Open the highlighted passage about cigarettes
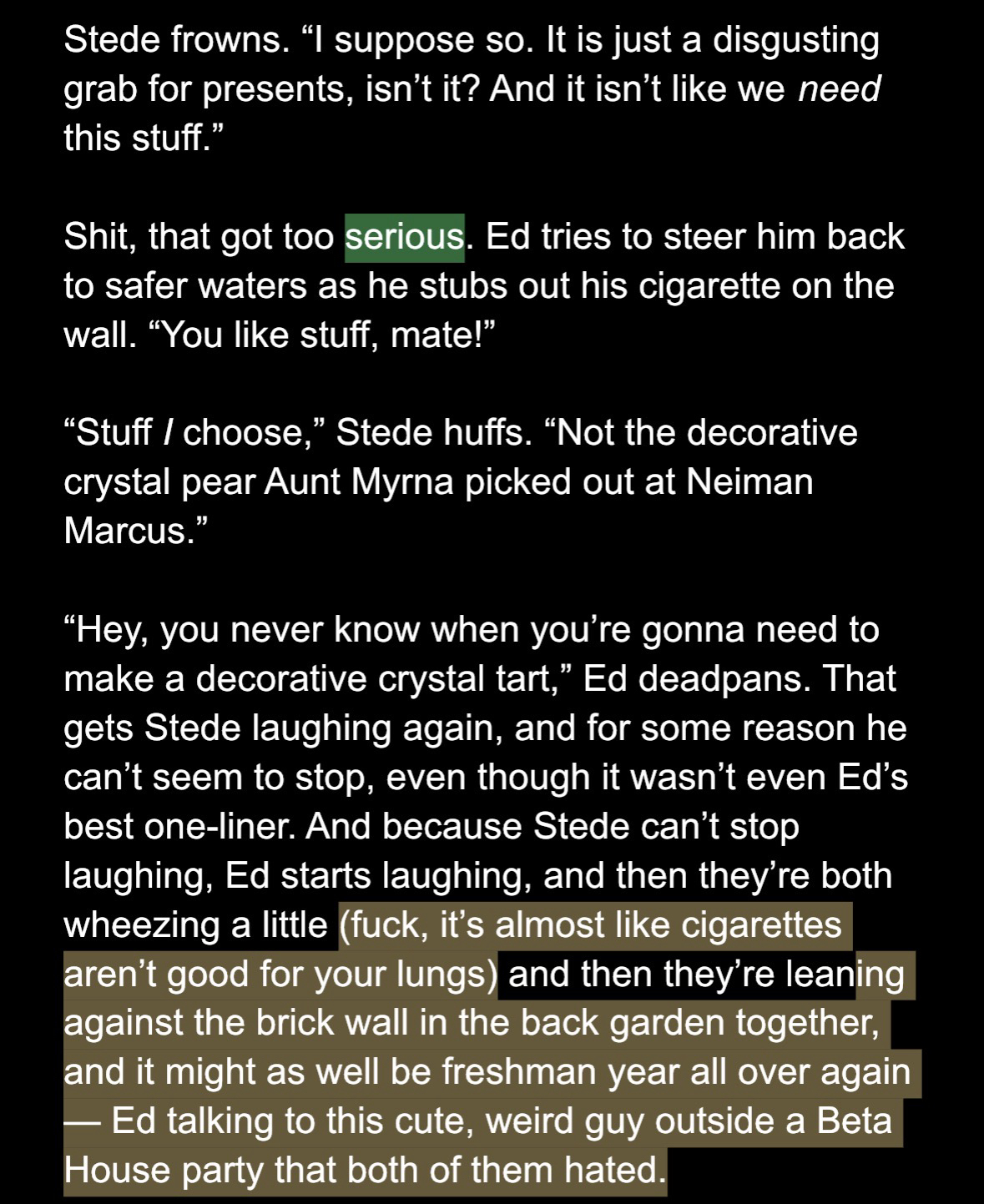The height and width of the screenshot is (1204, 984). [x=589, y=926]
